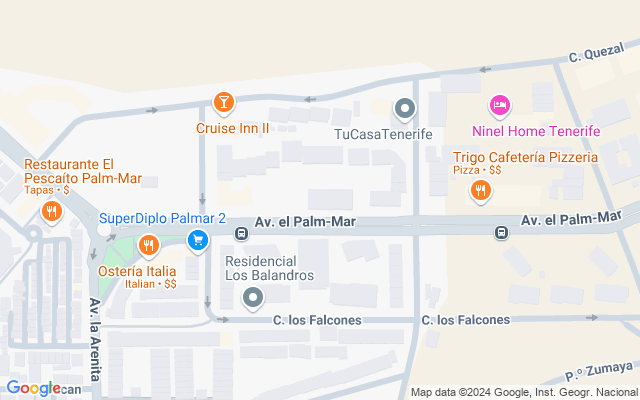Select the bus stop below Trigo Cafetería

click(x=501, y=233)
